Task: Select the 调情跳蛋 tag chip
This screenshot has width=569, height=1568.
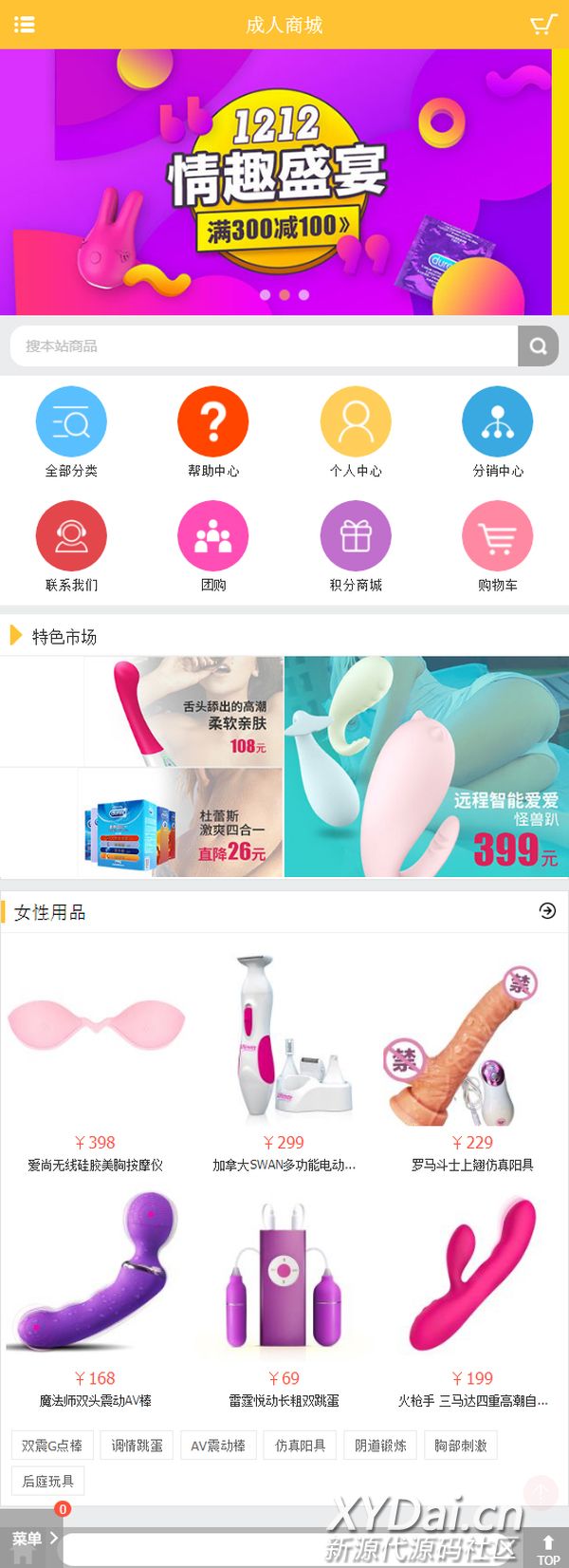Action: point(138,1446)
